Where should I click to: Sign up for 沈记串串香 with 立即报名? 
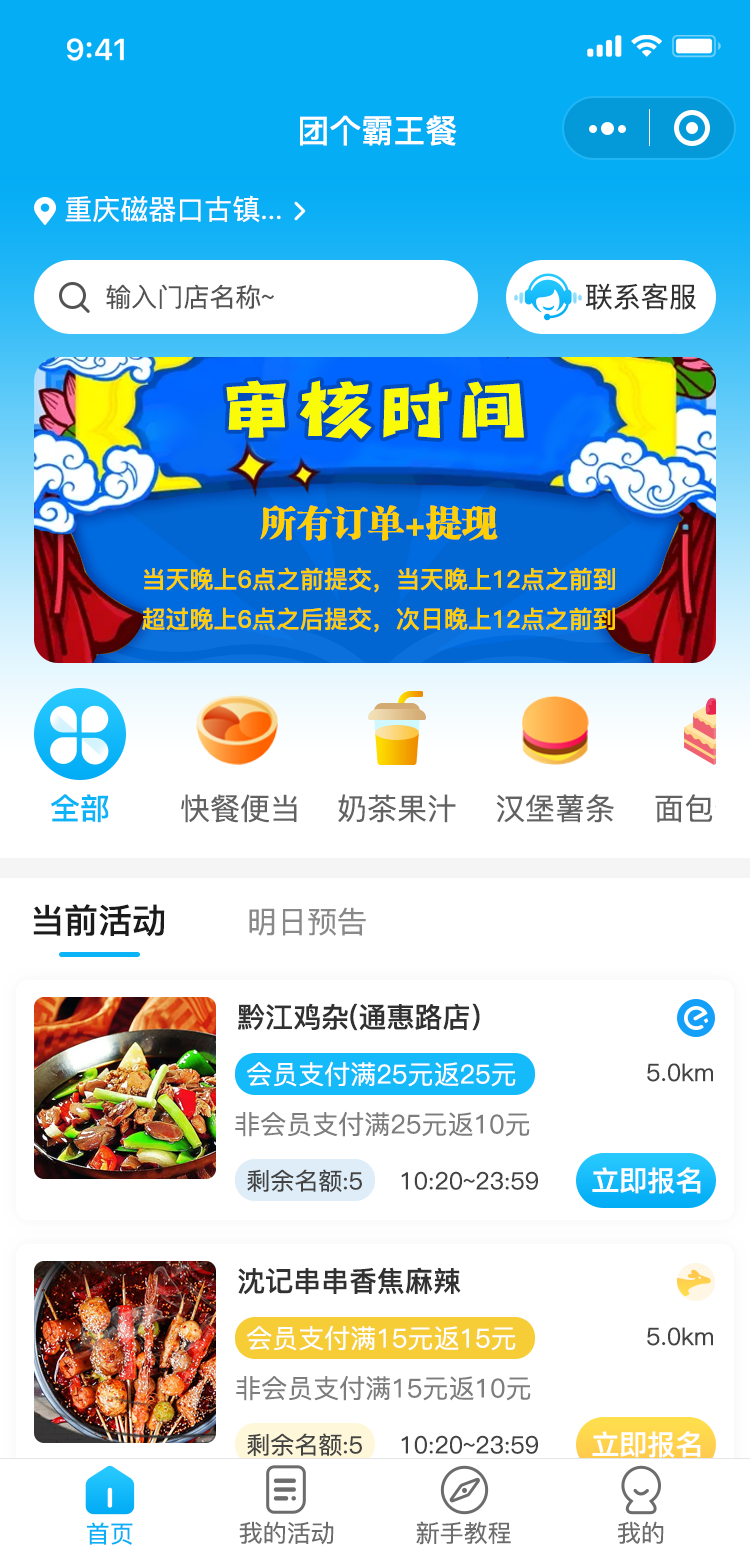coord(646,1440)
